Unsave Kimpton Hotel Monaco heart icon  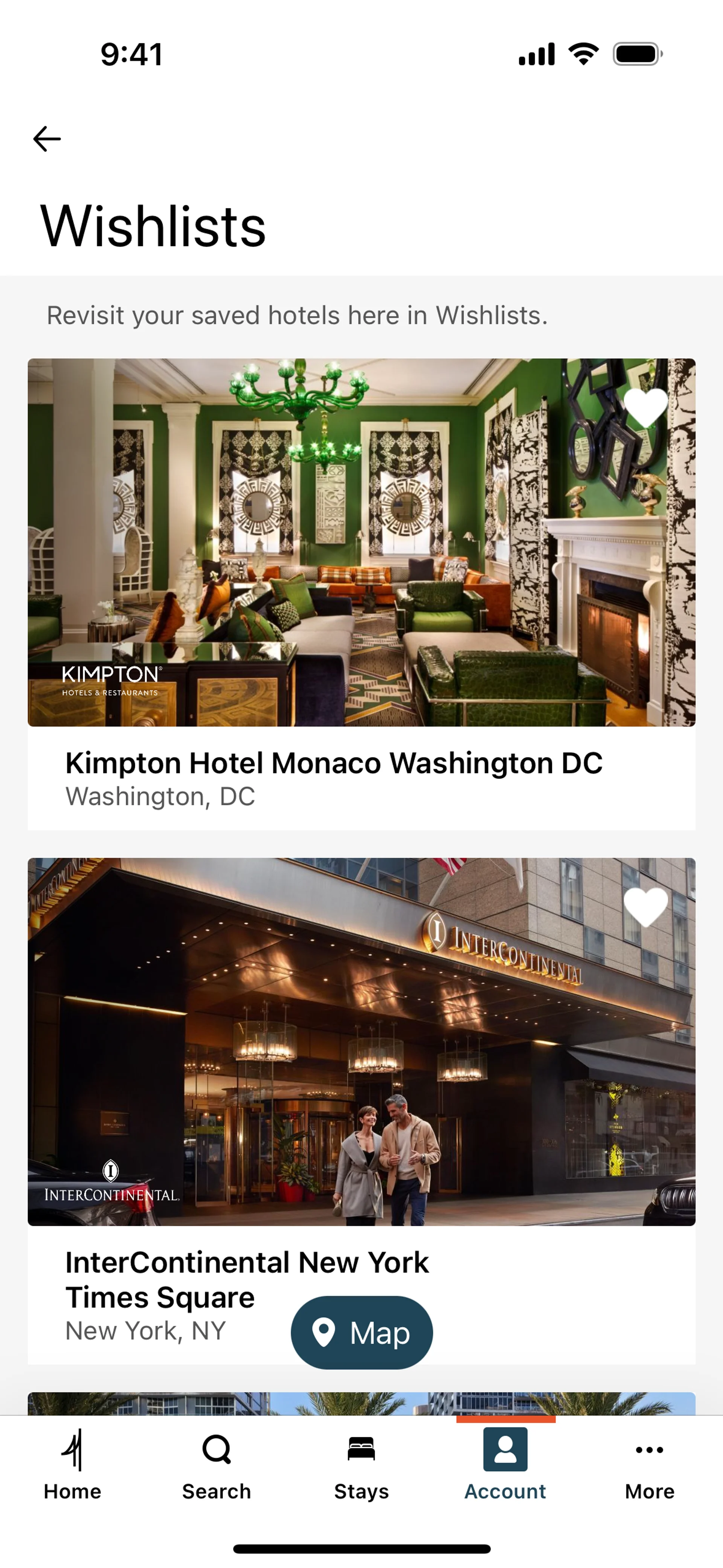point(646,407)
